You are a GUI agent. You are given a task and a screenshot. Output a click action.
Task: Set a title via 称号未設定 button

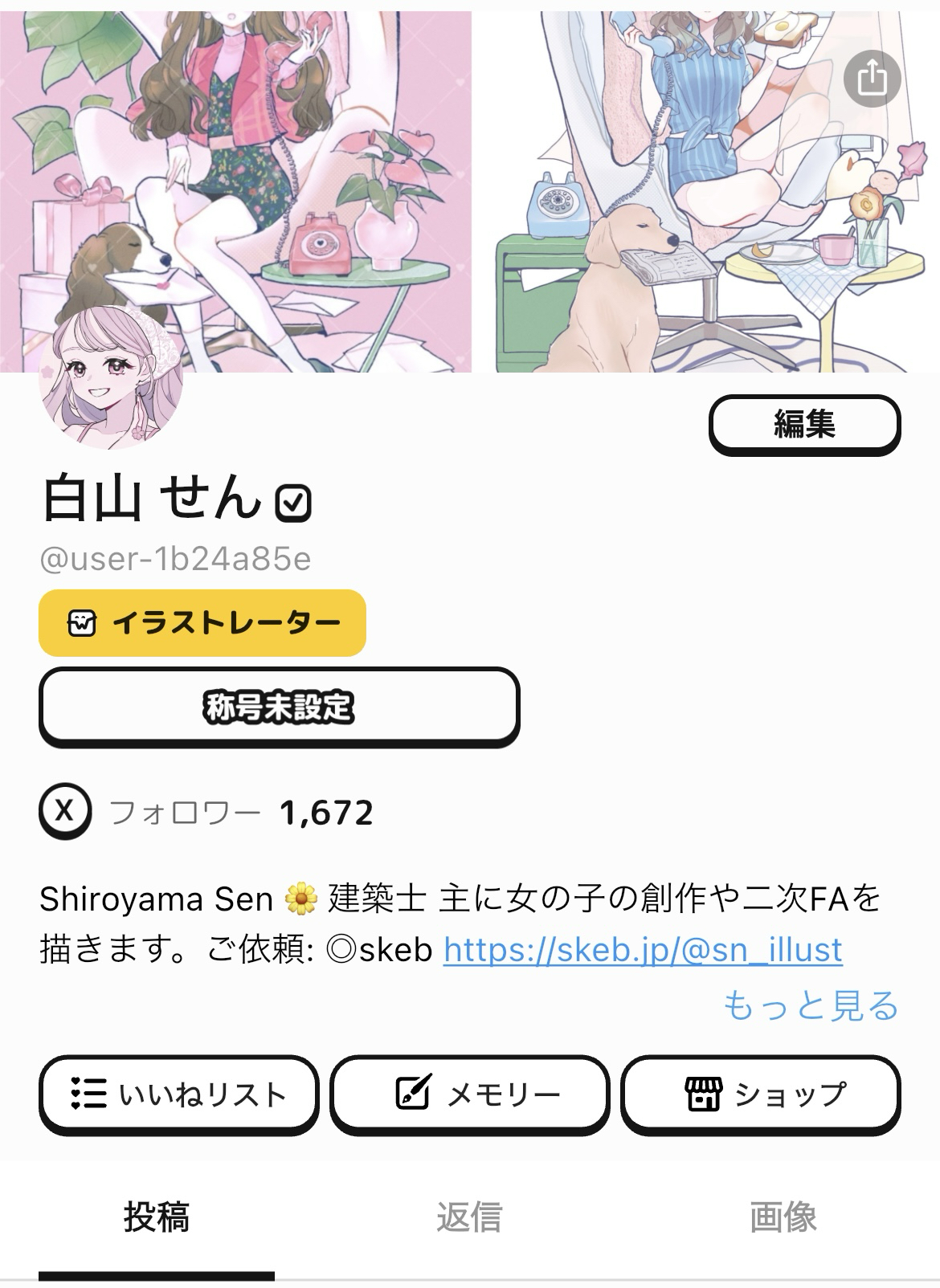(279, 707)
